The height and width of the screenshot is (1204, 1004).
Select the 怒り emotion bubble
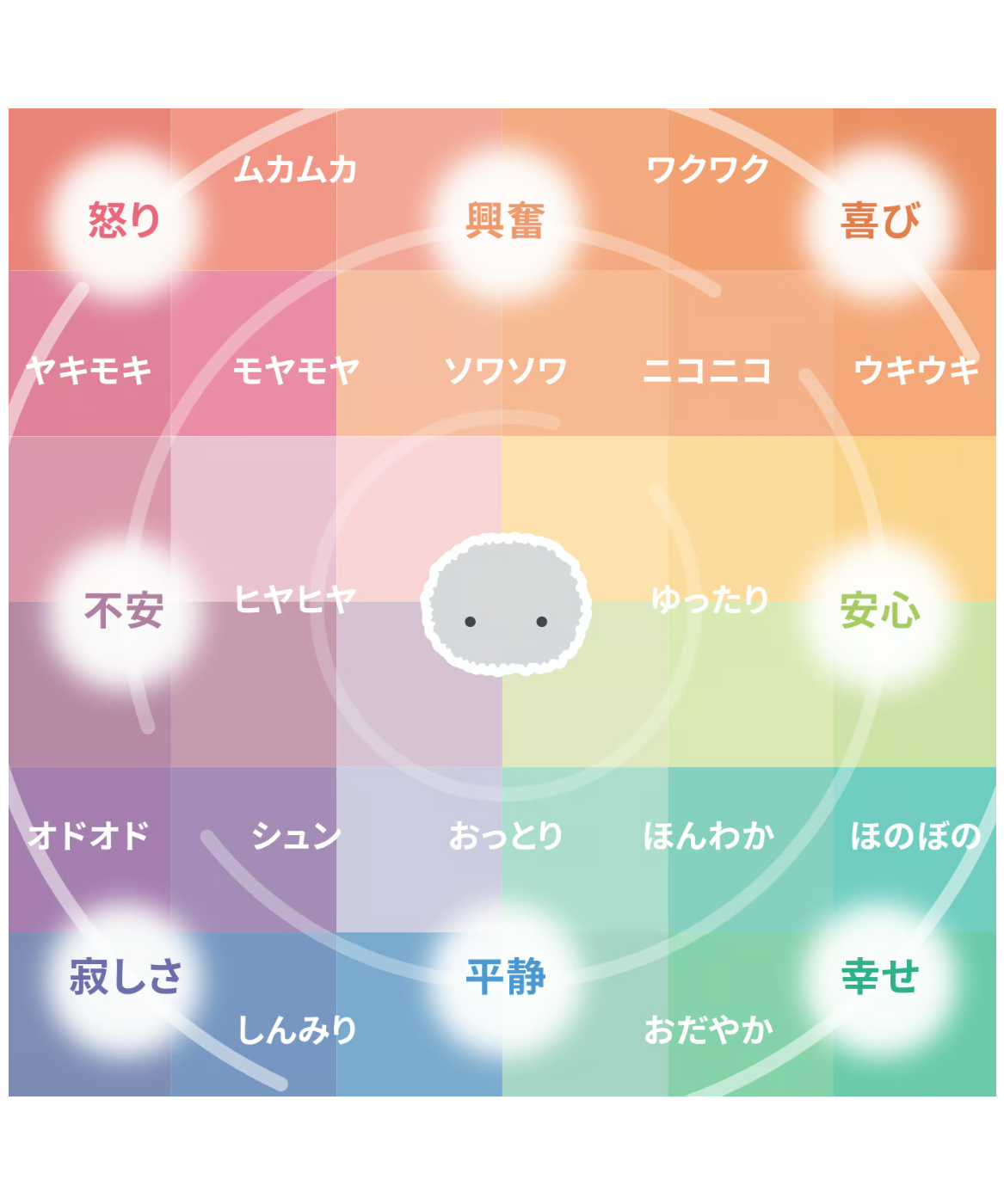pos(125,221)
